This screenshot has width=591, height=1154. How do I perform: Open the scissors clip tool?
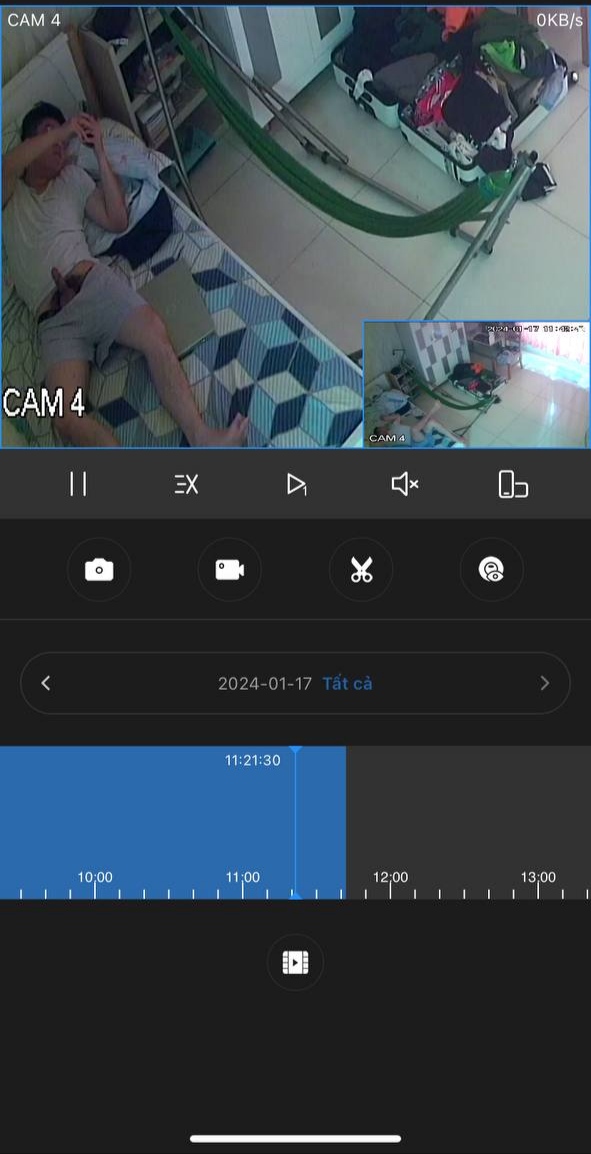coord(361,570)
